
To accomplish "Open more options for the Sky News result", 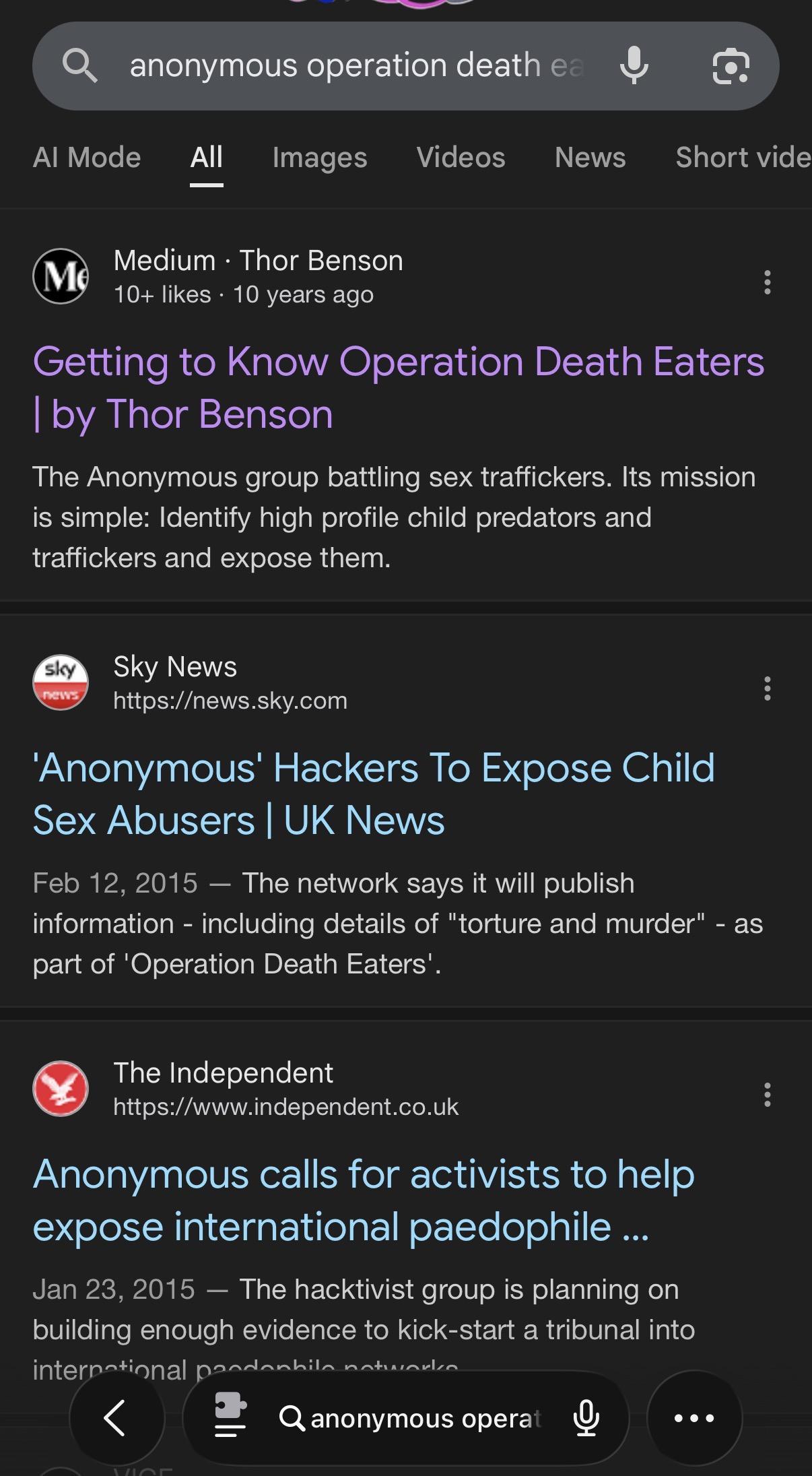I will click(767, 688).
